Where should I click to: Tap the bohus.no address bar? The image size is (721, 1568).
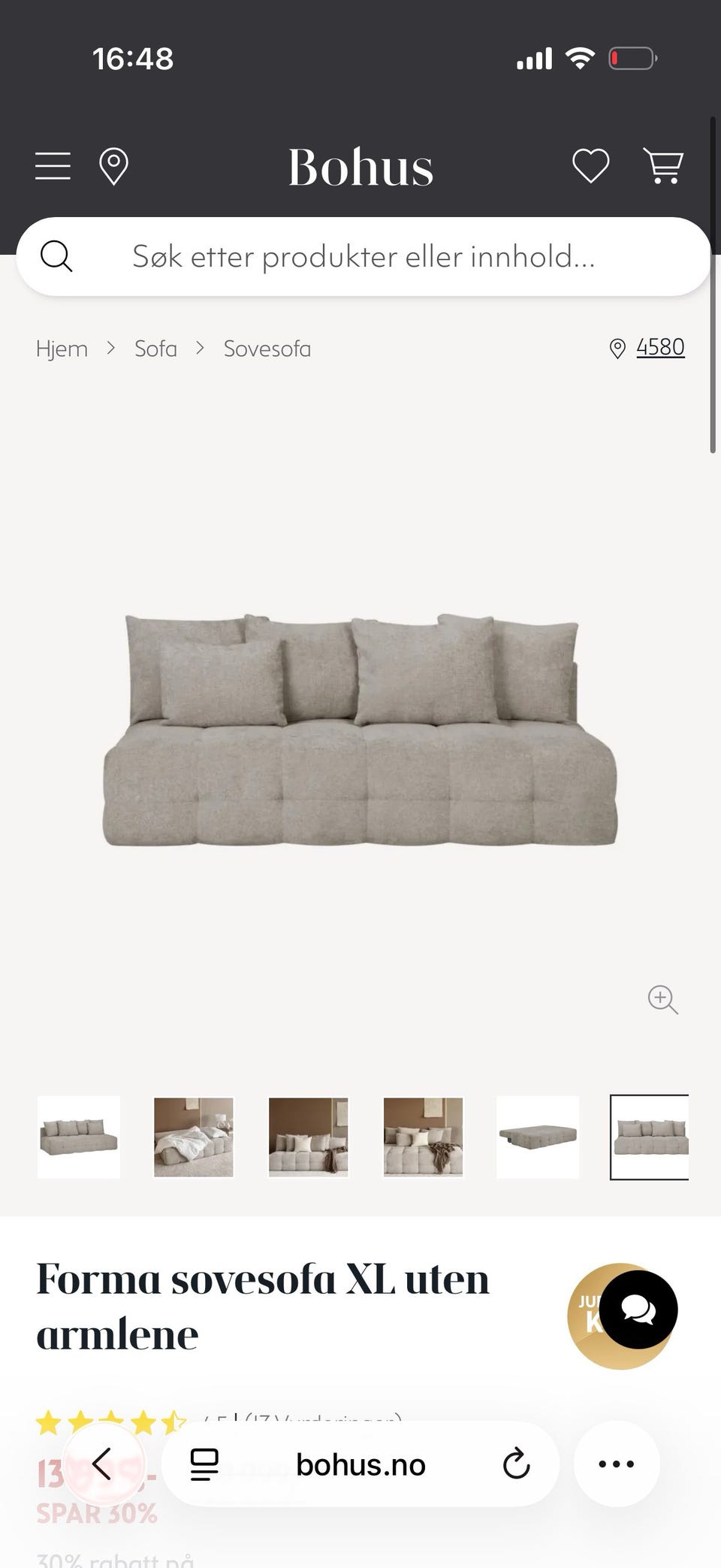pos(360,1464)
